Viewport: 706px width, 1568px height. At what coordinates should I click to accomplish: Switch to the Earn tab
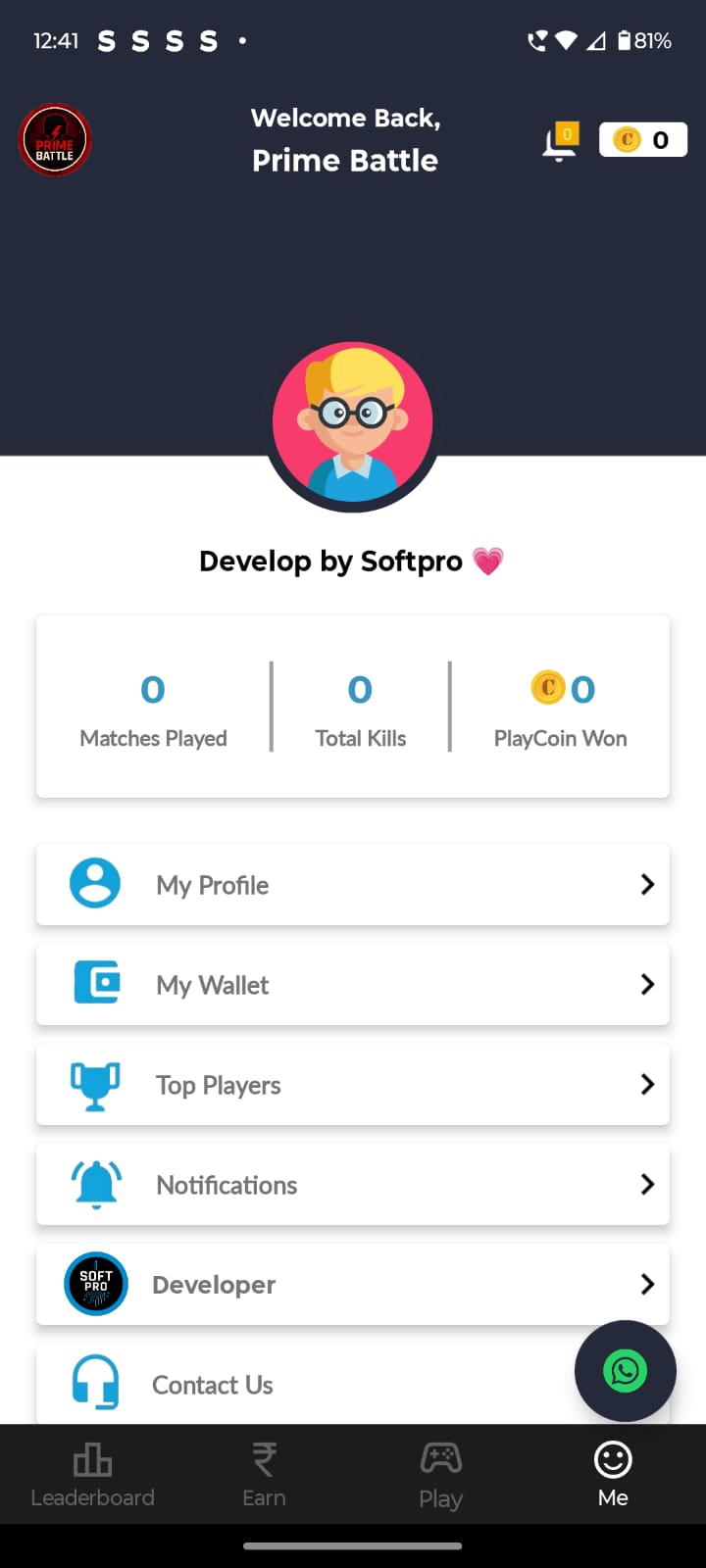click(264, 1474)
